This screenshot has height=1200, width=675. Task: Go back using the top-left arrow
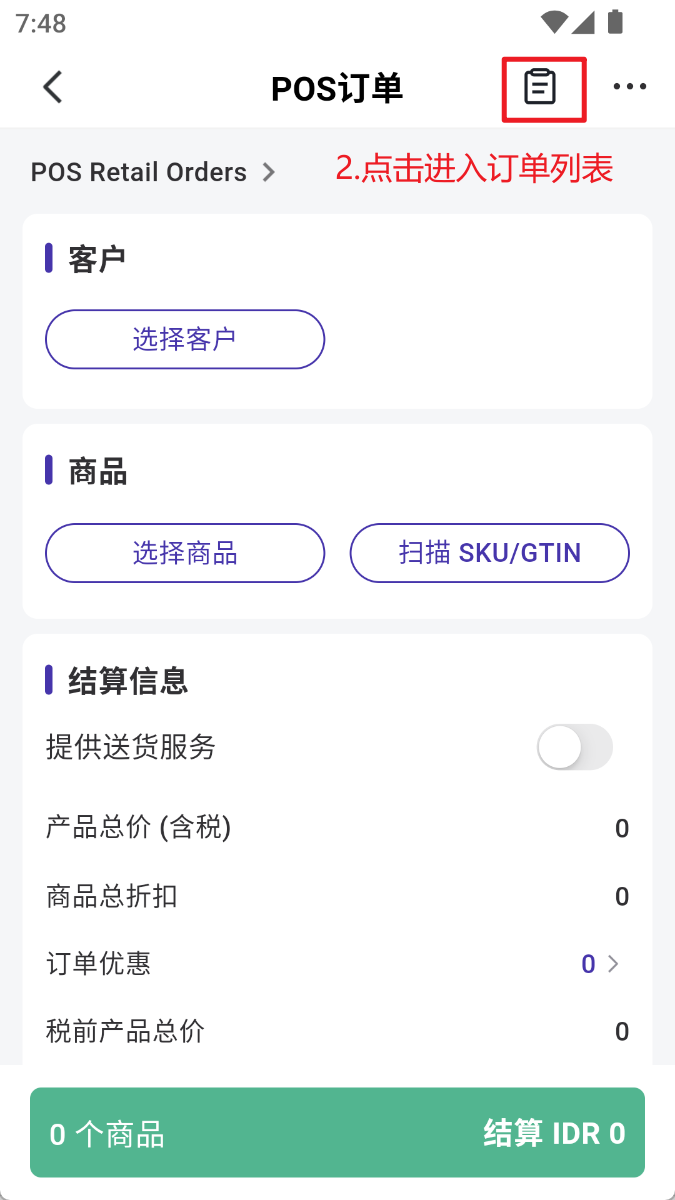[53, 88]
